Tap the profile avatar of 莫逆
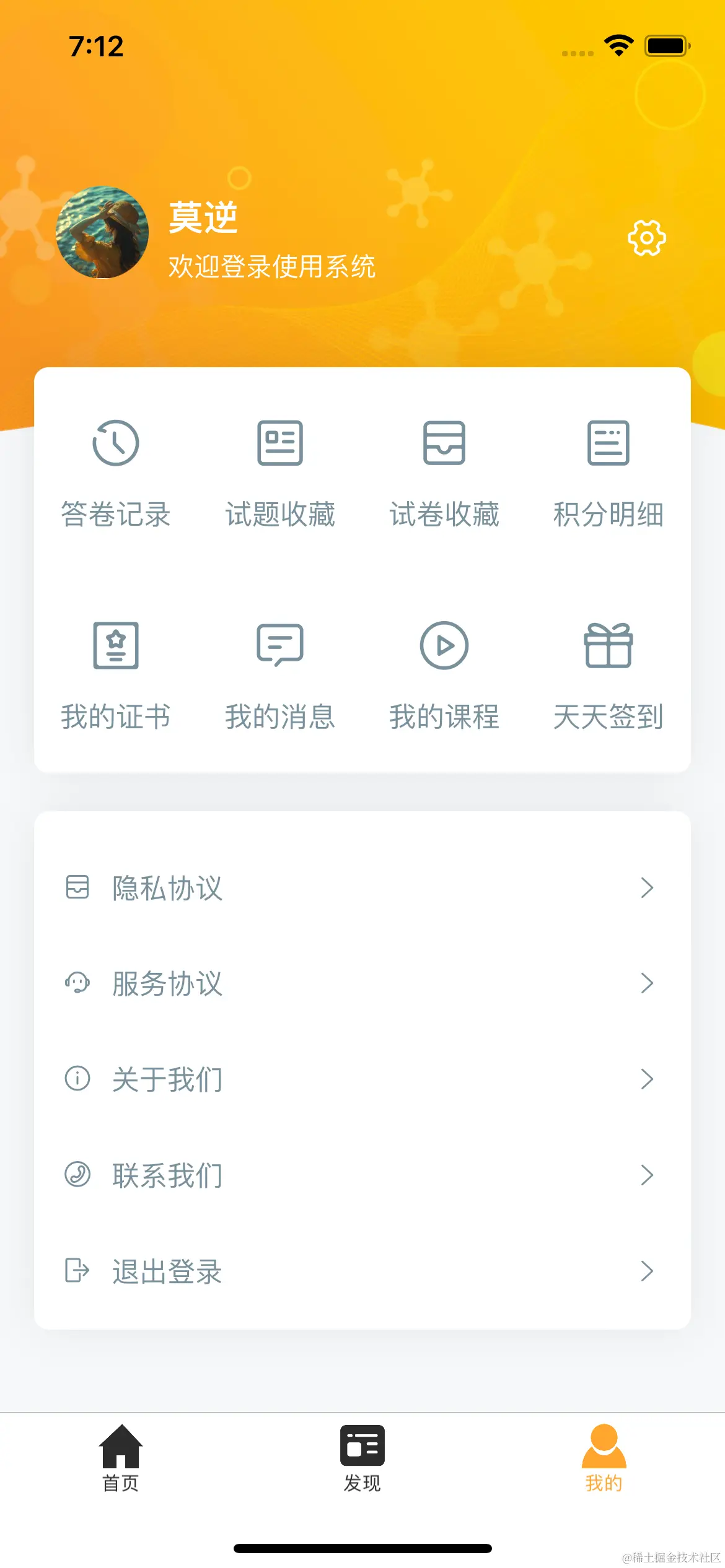 (x=102, y=232)
